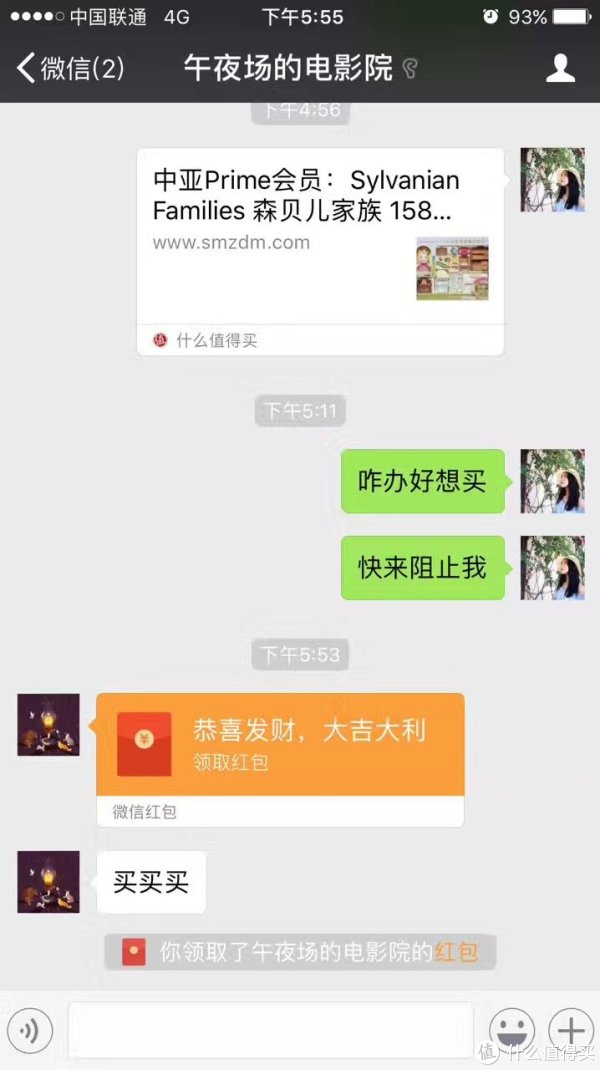Open the emoji picker
This screenshot has width=600, height=1070.
[x=512, y=1031]
